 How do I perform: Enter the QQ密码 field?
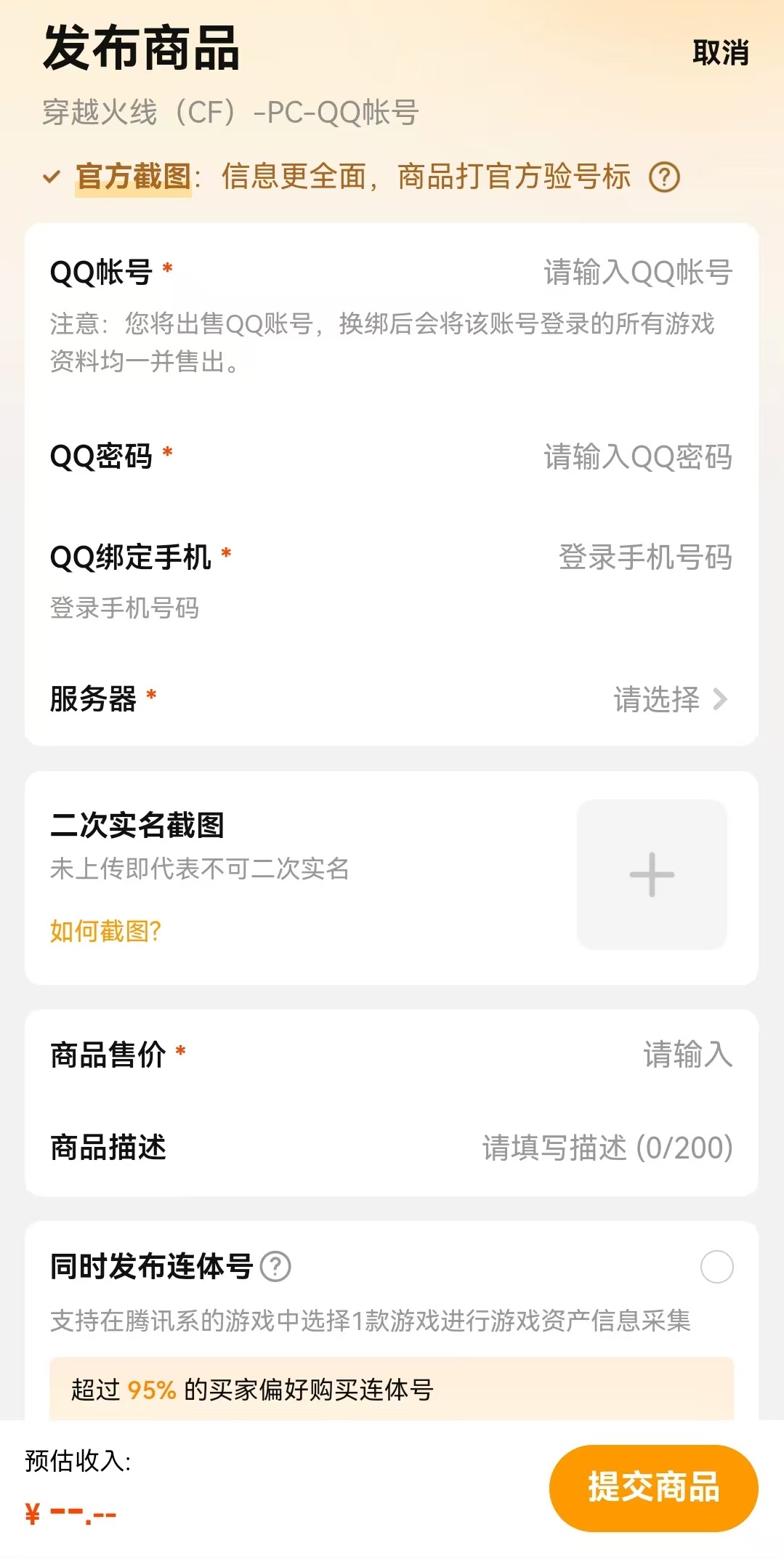click(x=637, y=457)
